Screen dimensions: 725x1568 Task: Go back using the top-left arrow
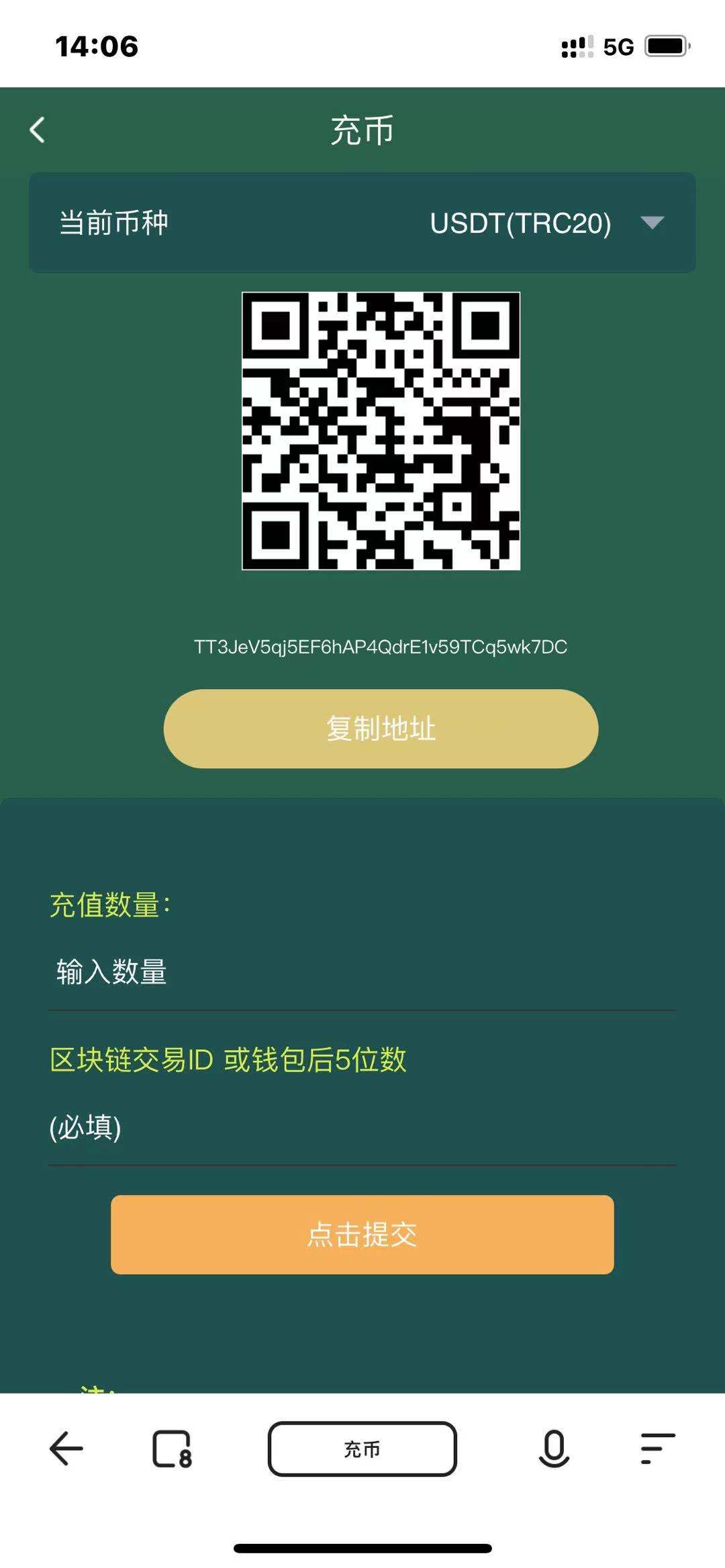tap(38, 130)
